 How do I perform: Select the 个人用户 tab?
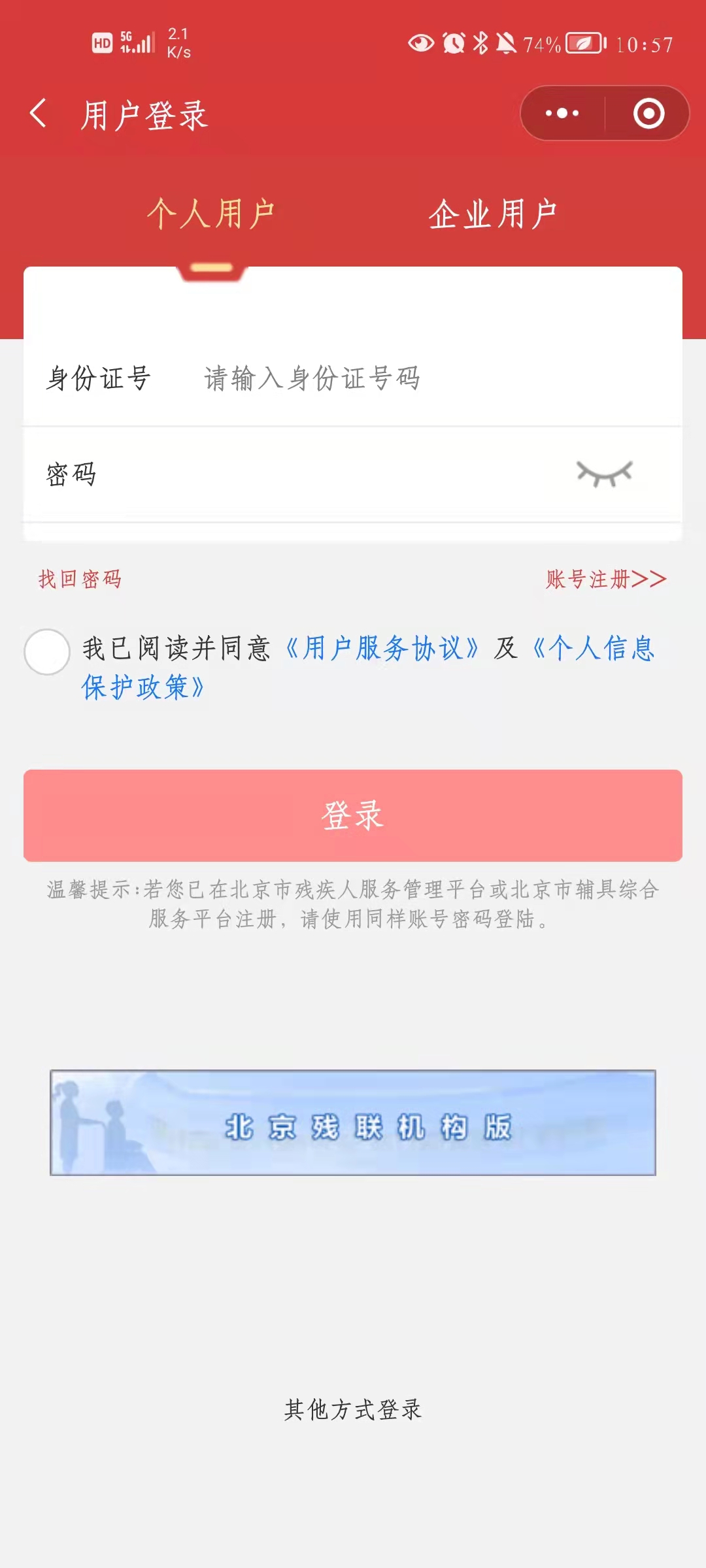210,214
